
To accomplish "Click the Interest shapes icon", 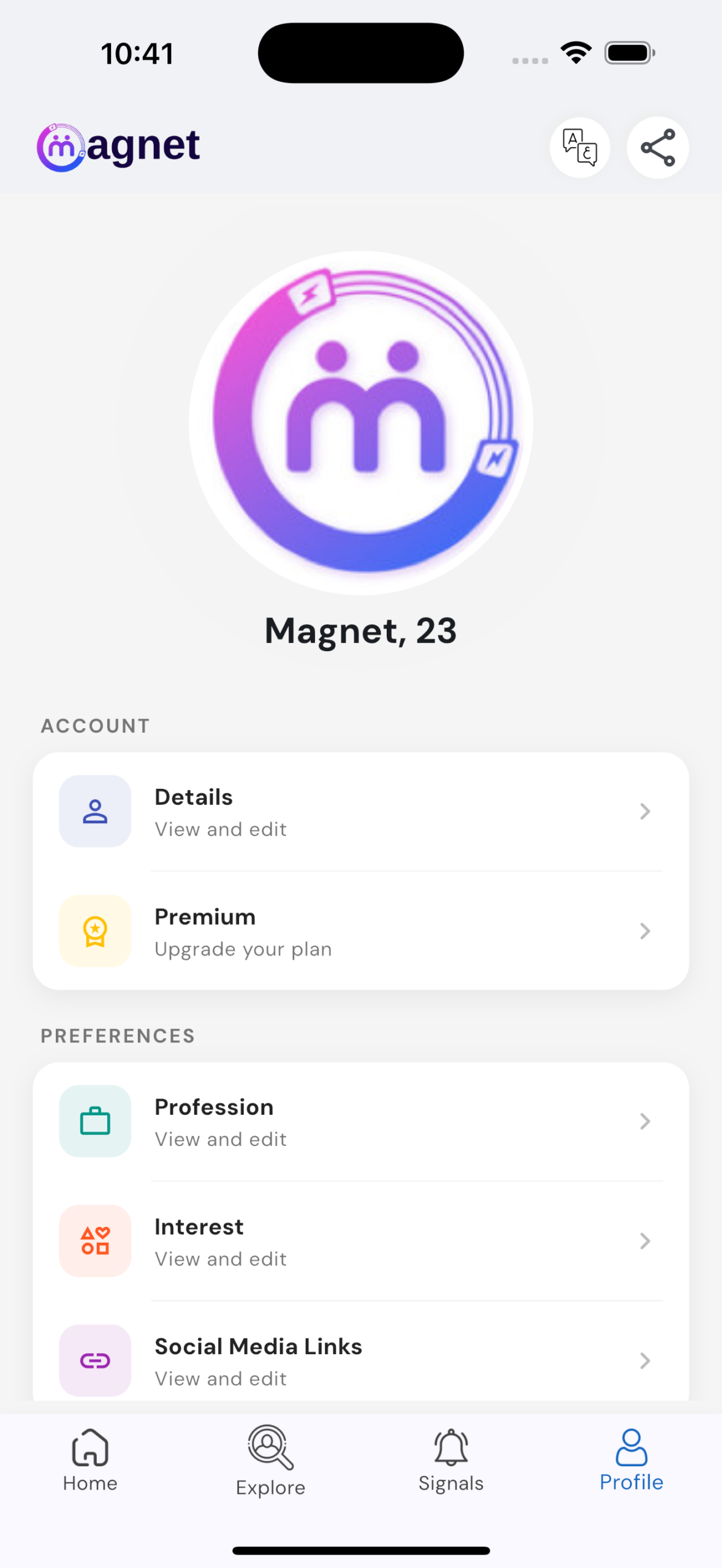I will pyautogui.click(x=94, y=1241).
